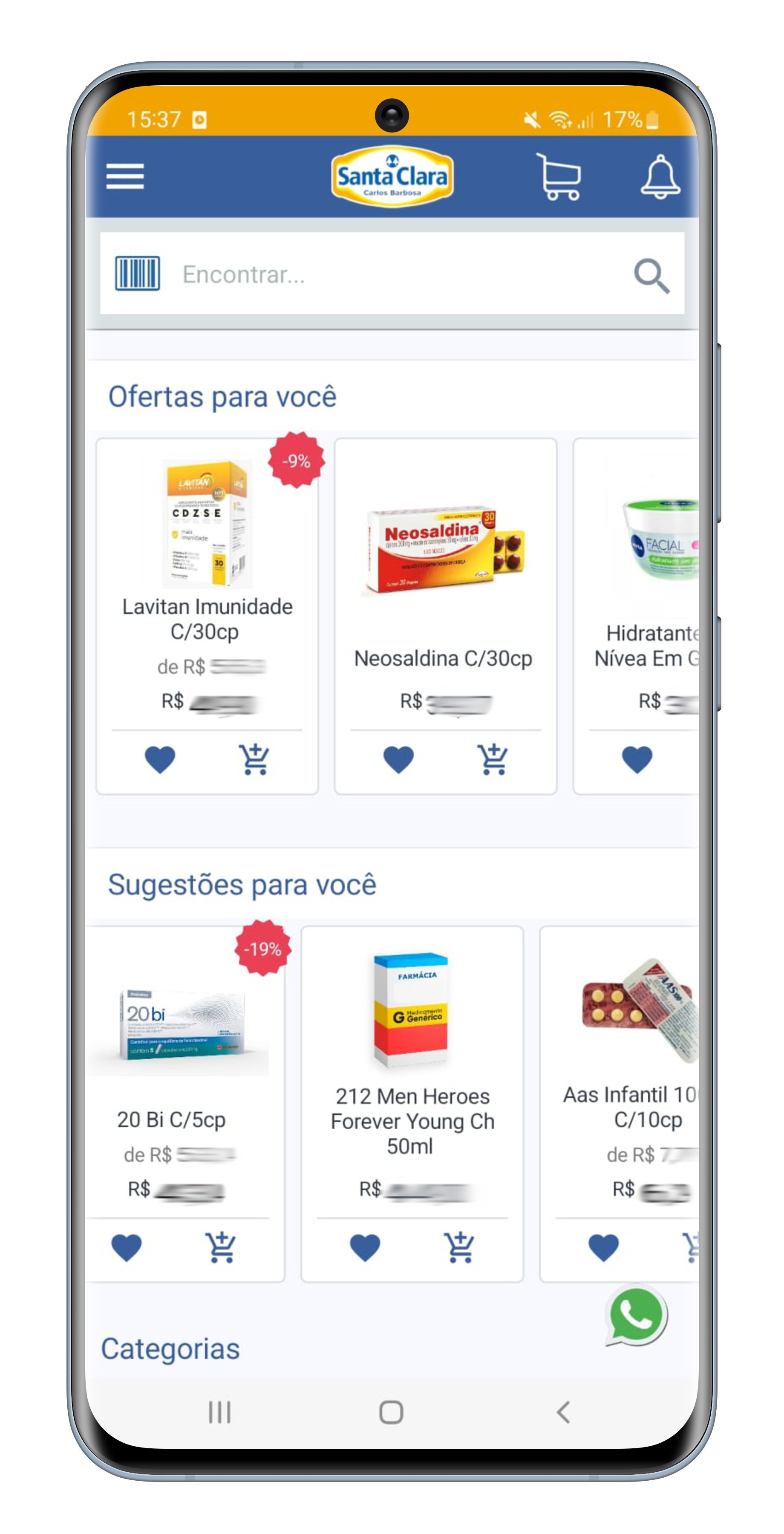Favorite 212 Men Heroes Forever Young
This screenshot has height=1534, width=784.
365,1248
